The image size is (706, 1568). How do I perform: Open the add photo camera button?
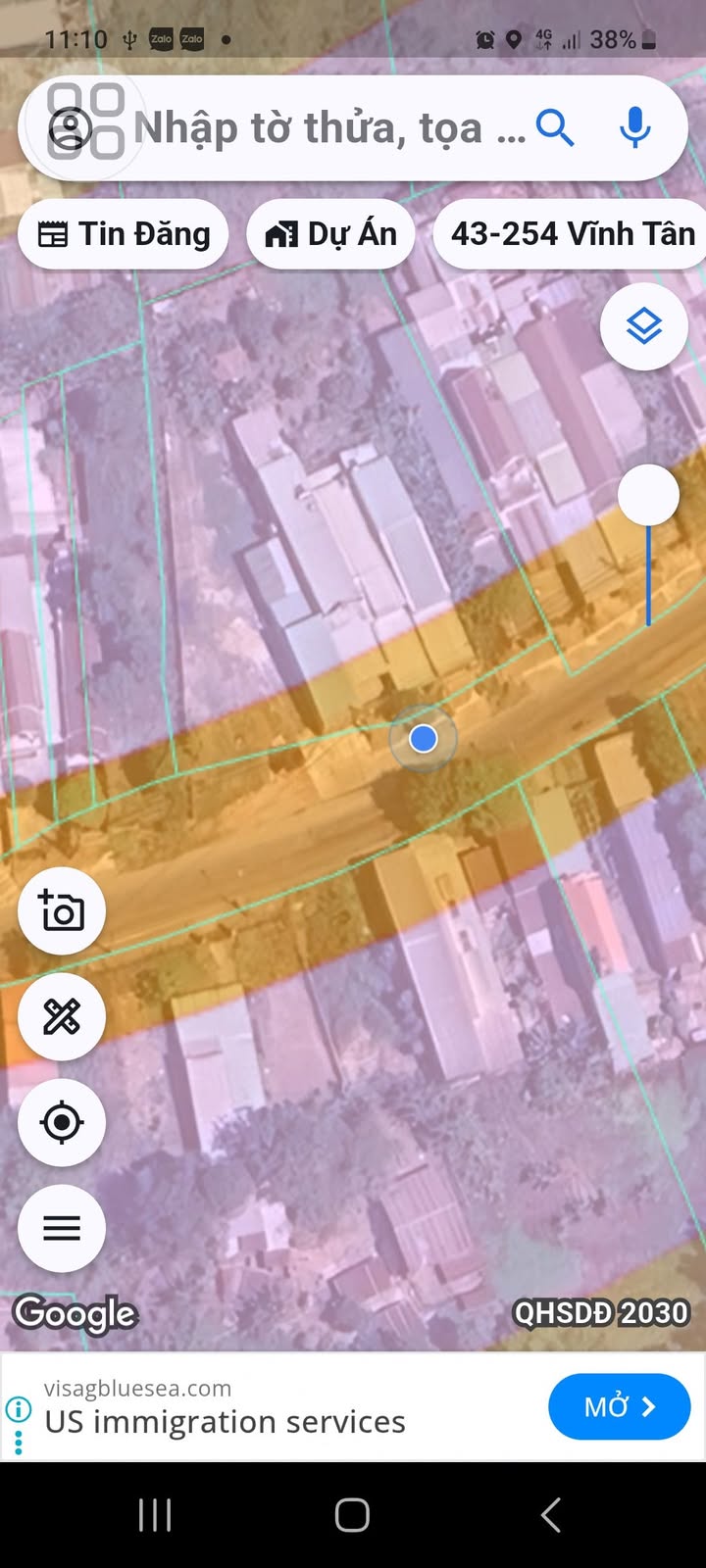pyautogui.click(x=62, y=911)
